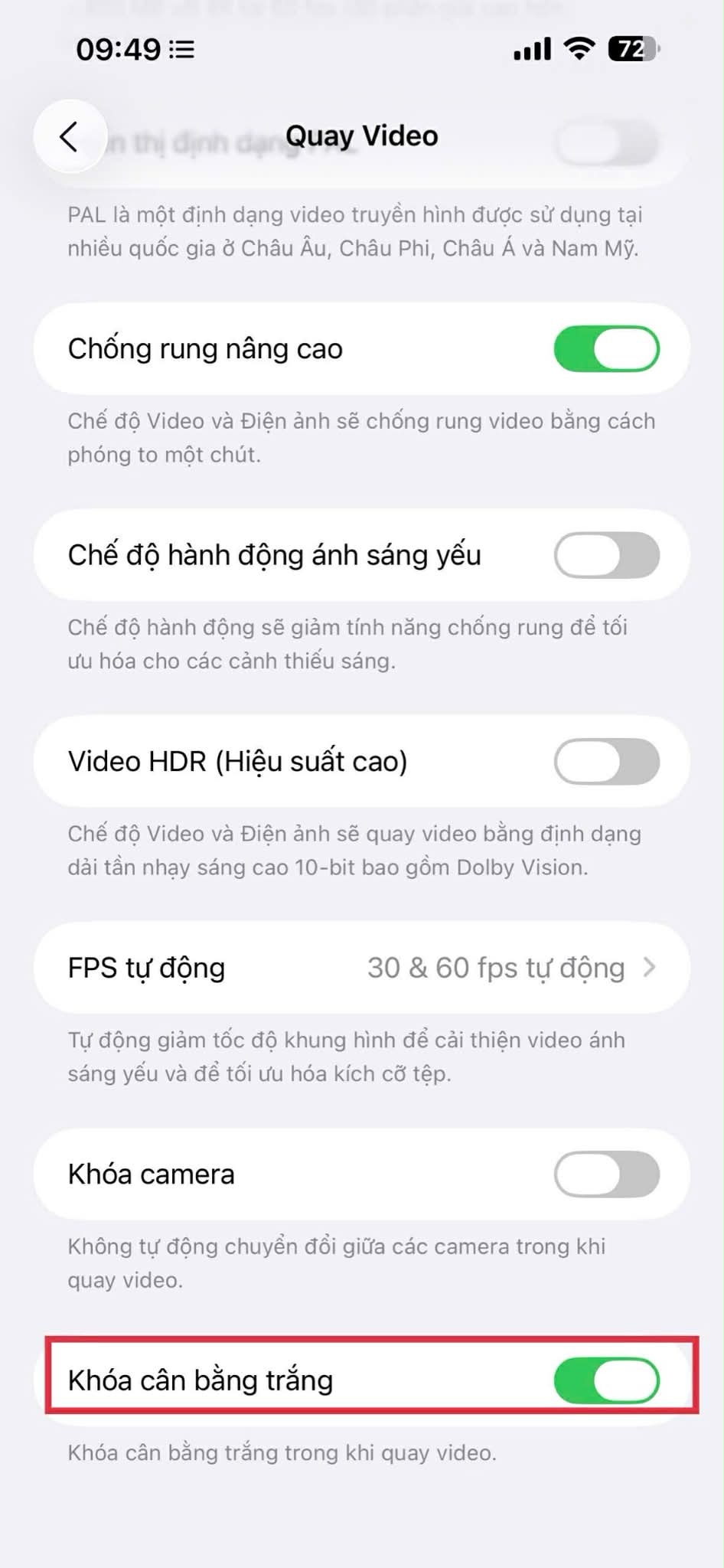This screenshot has height=1568, width=724.
Task: Open FPS tự động options
Action: [361, 968]
